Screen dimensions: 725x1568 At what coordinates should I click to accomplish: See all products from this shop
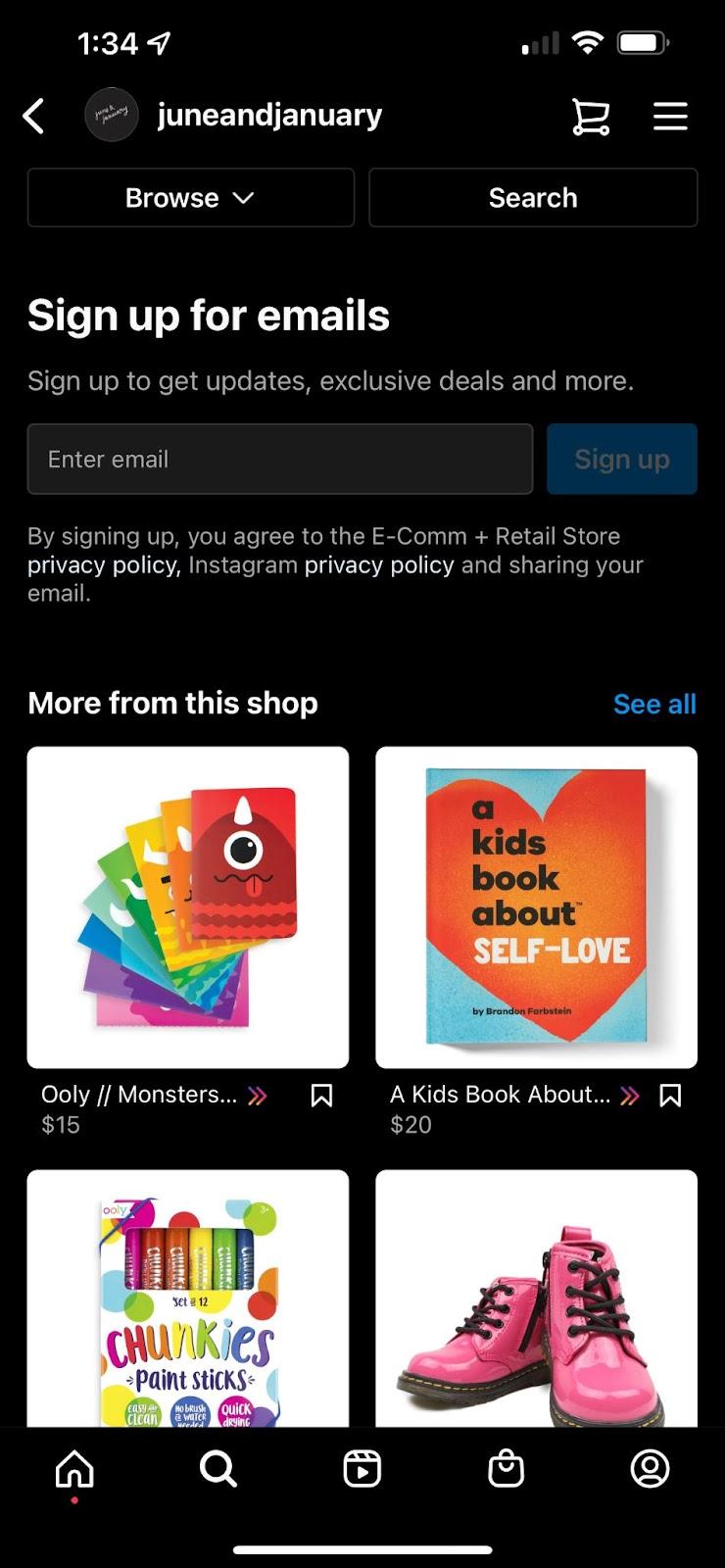654,704
